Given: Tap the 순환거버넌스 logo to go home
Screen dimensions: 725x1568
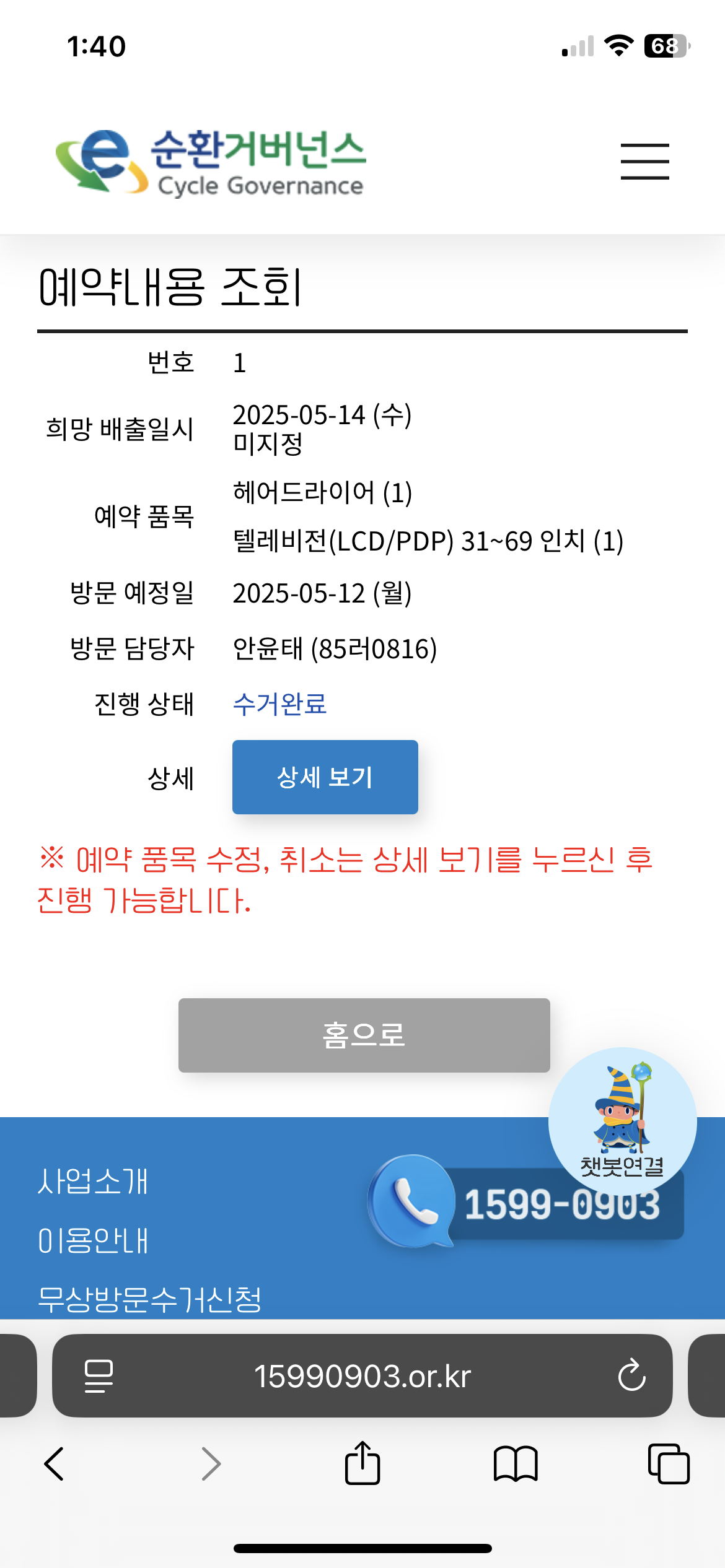Looking at the screenshot, I should (211, 162).
